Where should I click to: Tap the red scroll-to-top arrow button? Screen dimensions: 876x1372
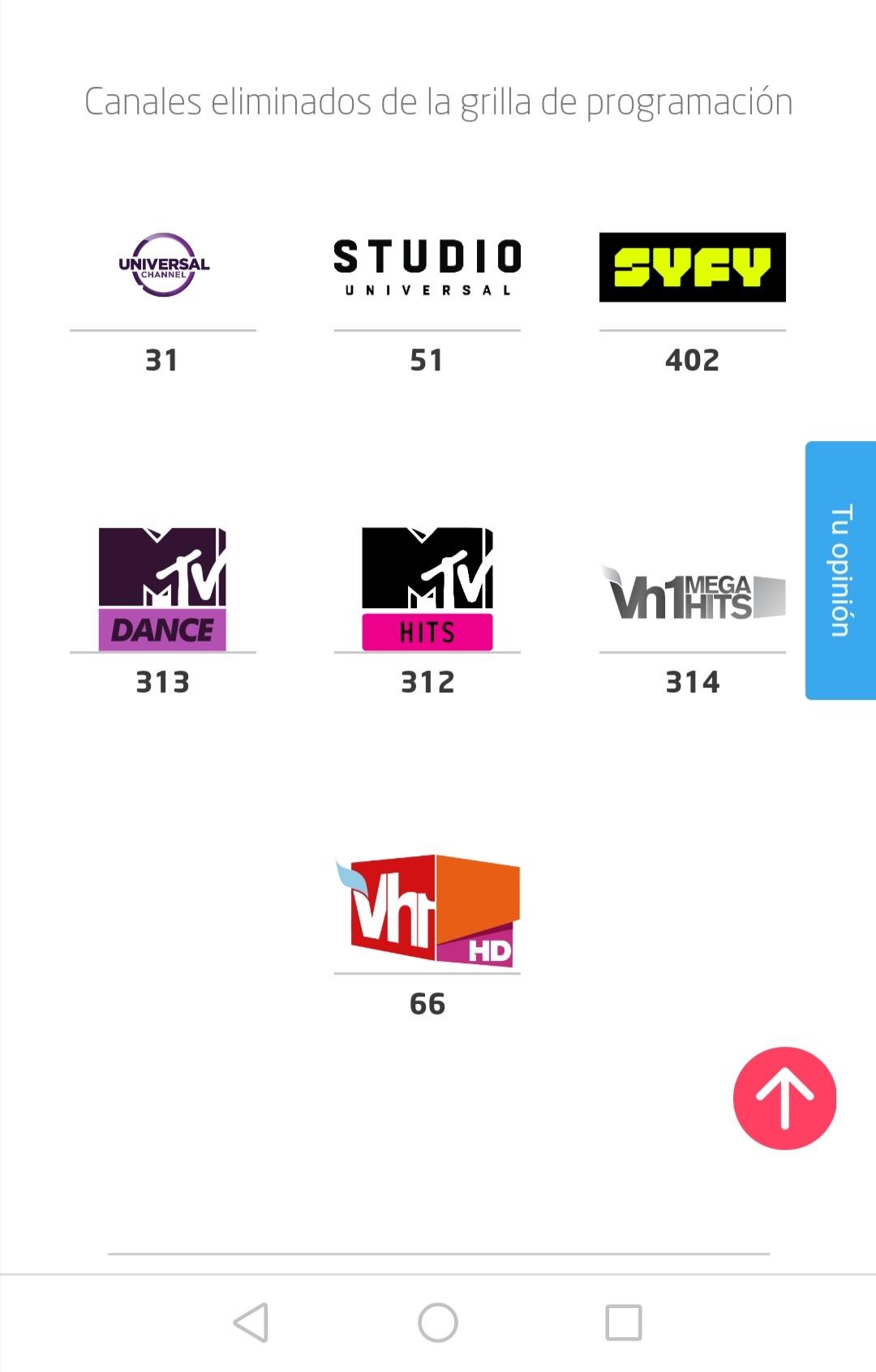(784, 1098)
